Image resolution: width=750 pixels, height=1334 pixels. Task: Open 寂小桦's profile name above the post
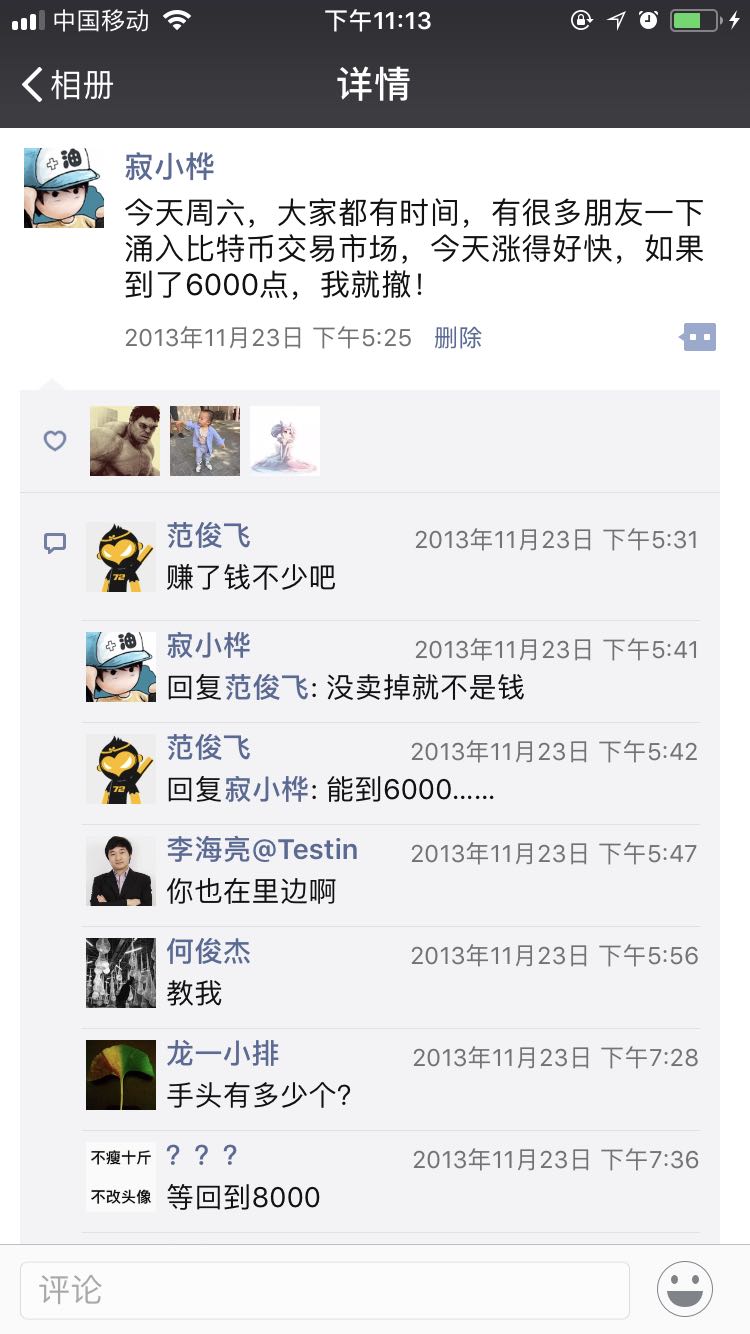(x=169, y=167)
